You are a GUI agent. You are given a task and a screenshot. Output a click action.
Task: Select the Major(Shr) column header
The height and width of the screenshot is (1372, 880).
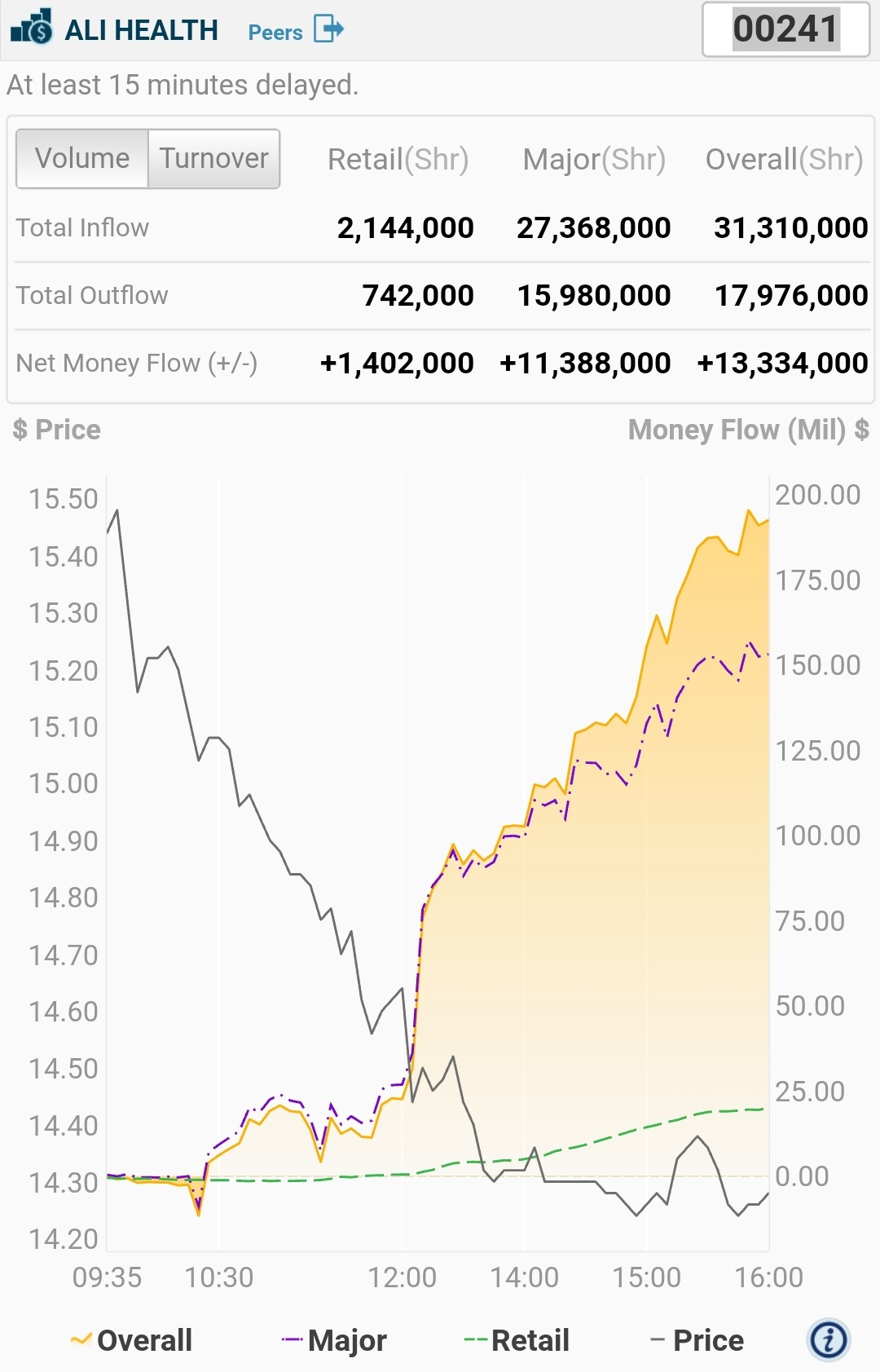594,159
